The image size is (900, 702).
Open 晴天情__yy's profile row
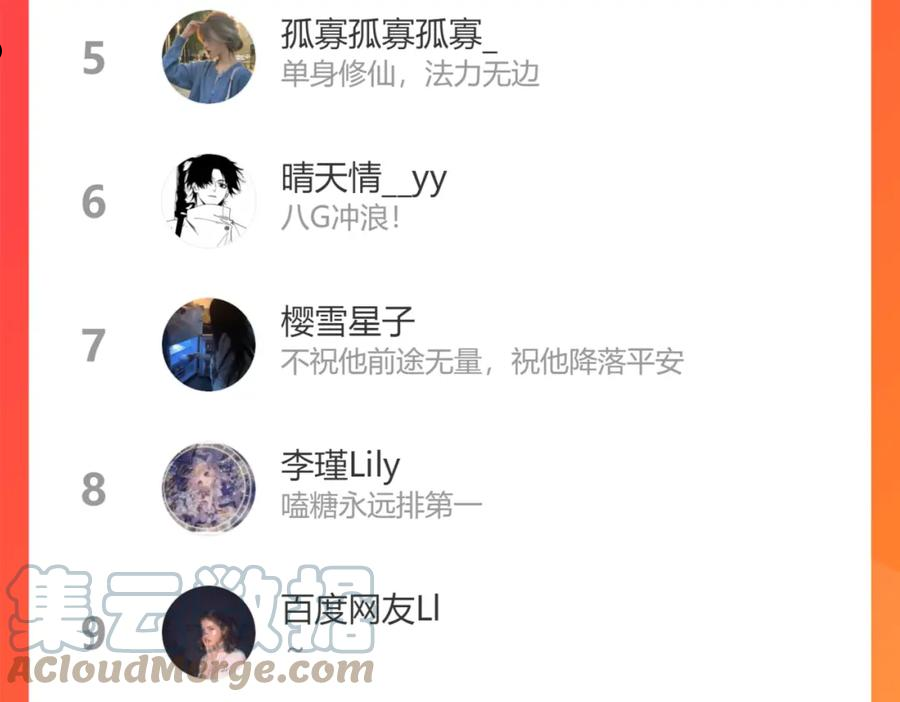(450, 200)
